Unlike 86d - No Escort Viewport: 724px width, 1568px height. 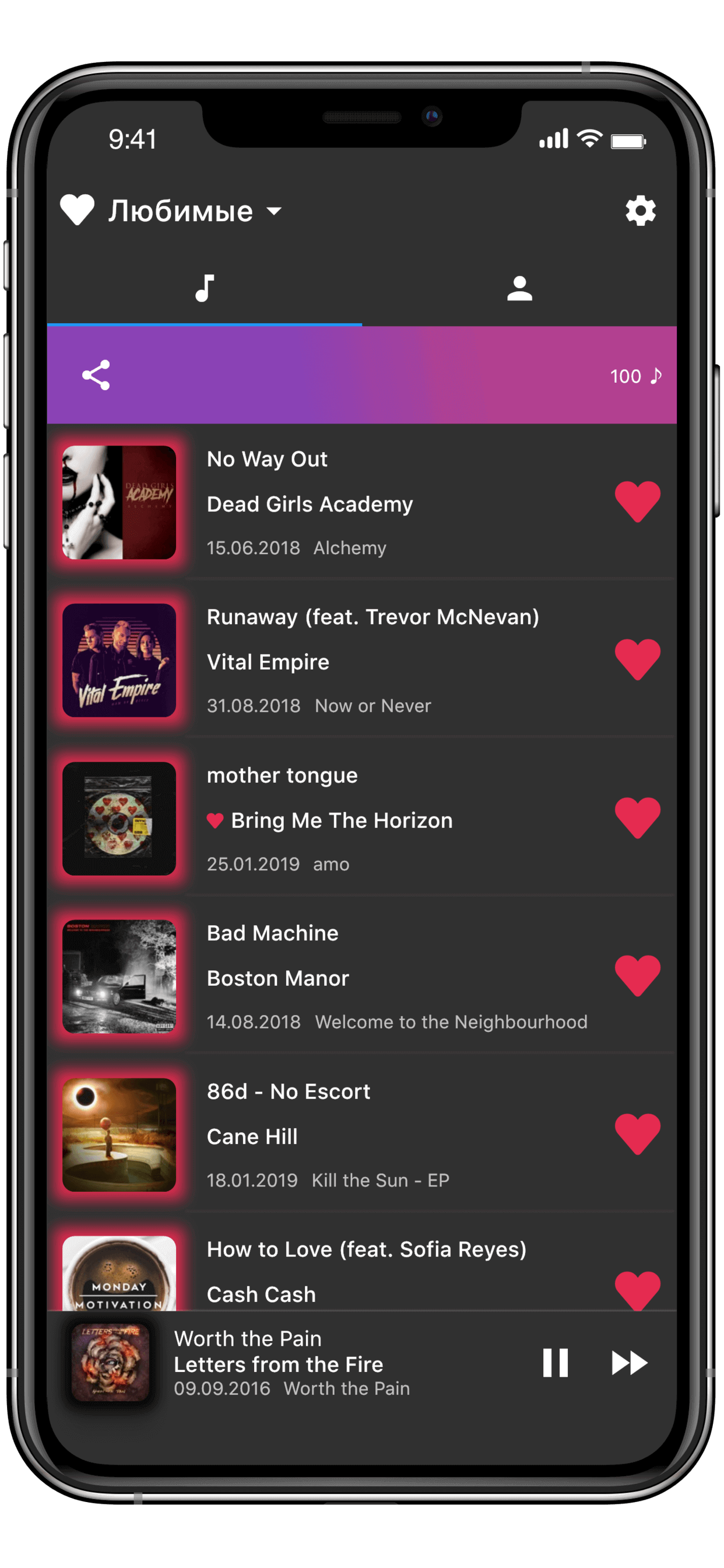(637, 1134)
